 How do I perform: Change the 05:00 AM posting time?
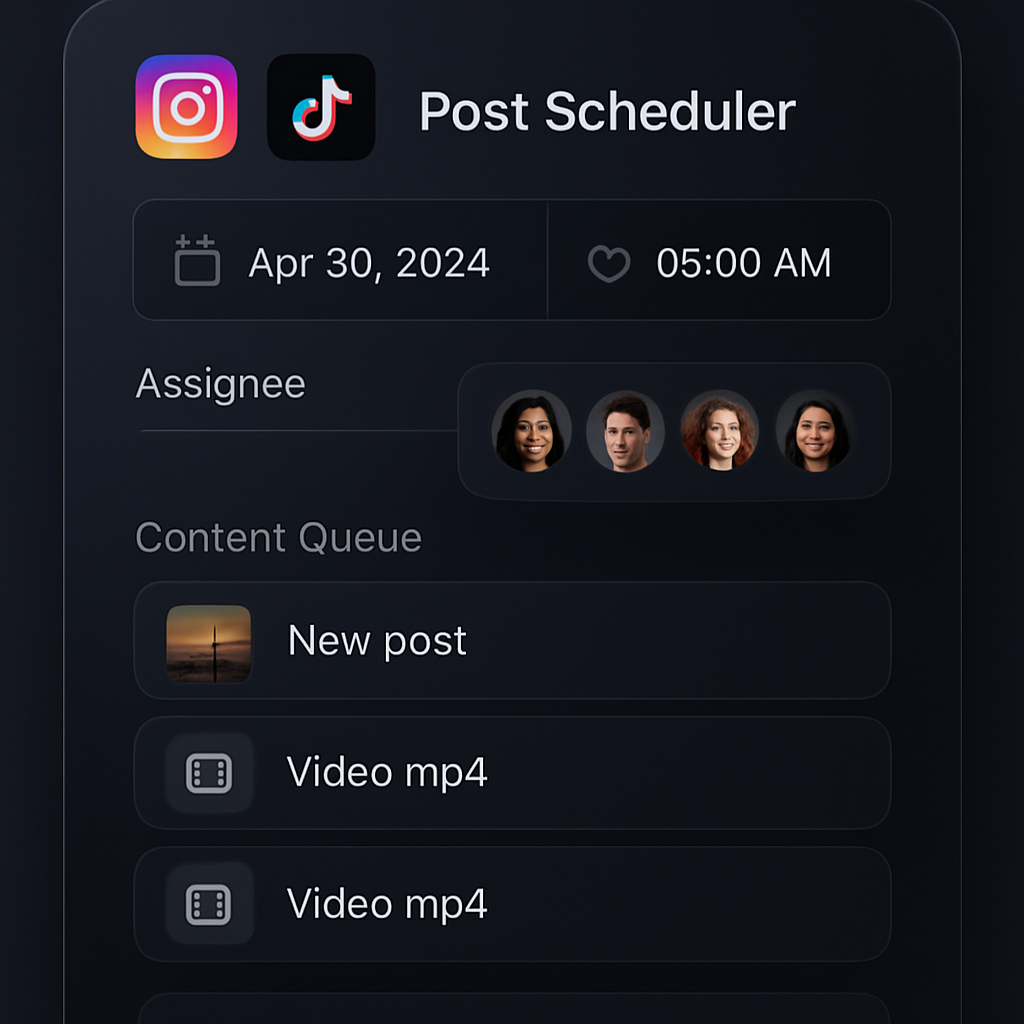720,262
